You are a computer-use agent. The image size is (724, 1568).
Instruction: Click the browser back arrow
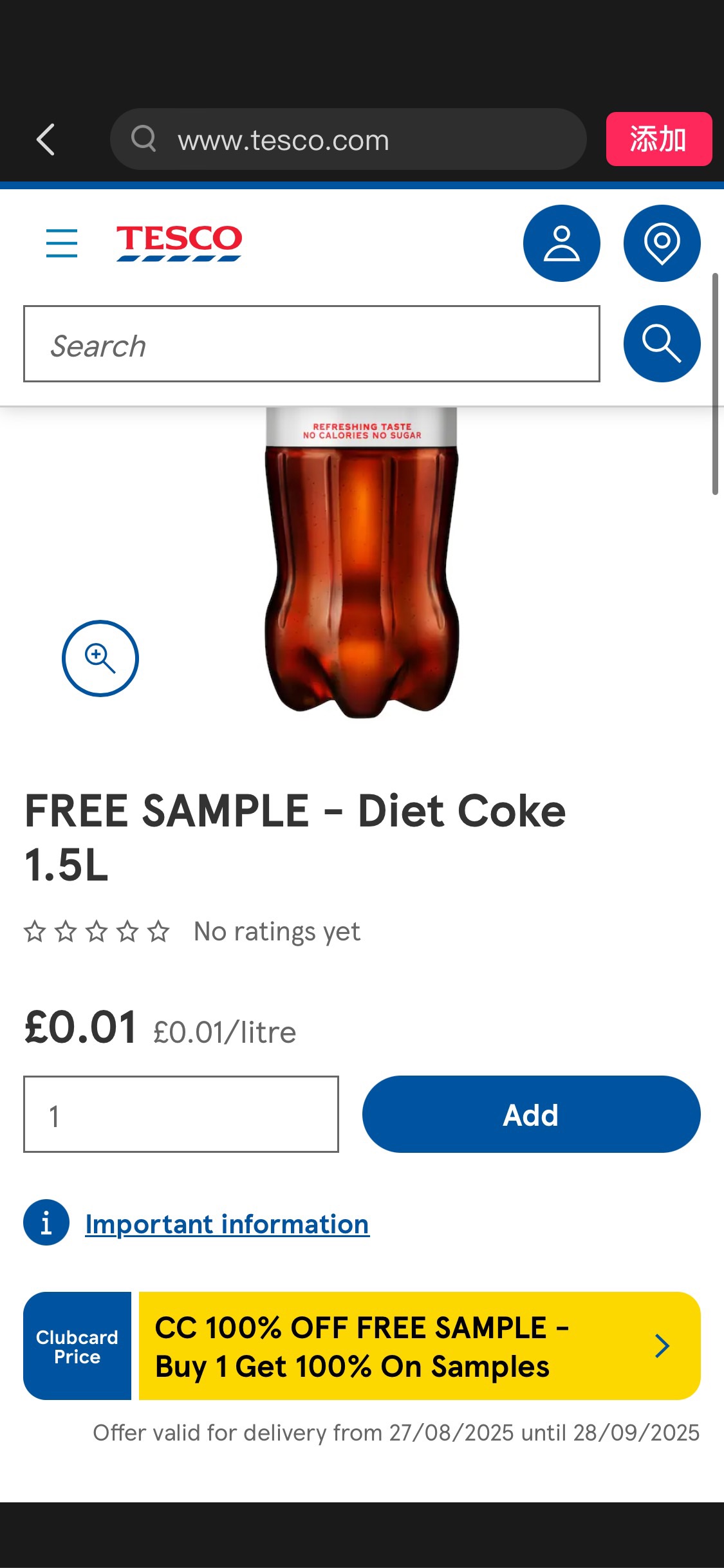[x=45, y=139]
